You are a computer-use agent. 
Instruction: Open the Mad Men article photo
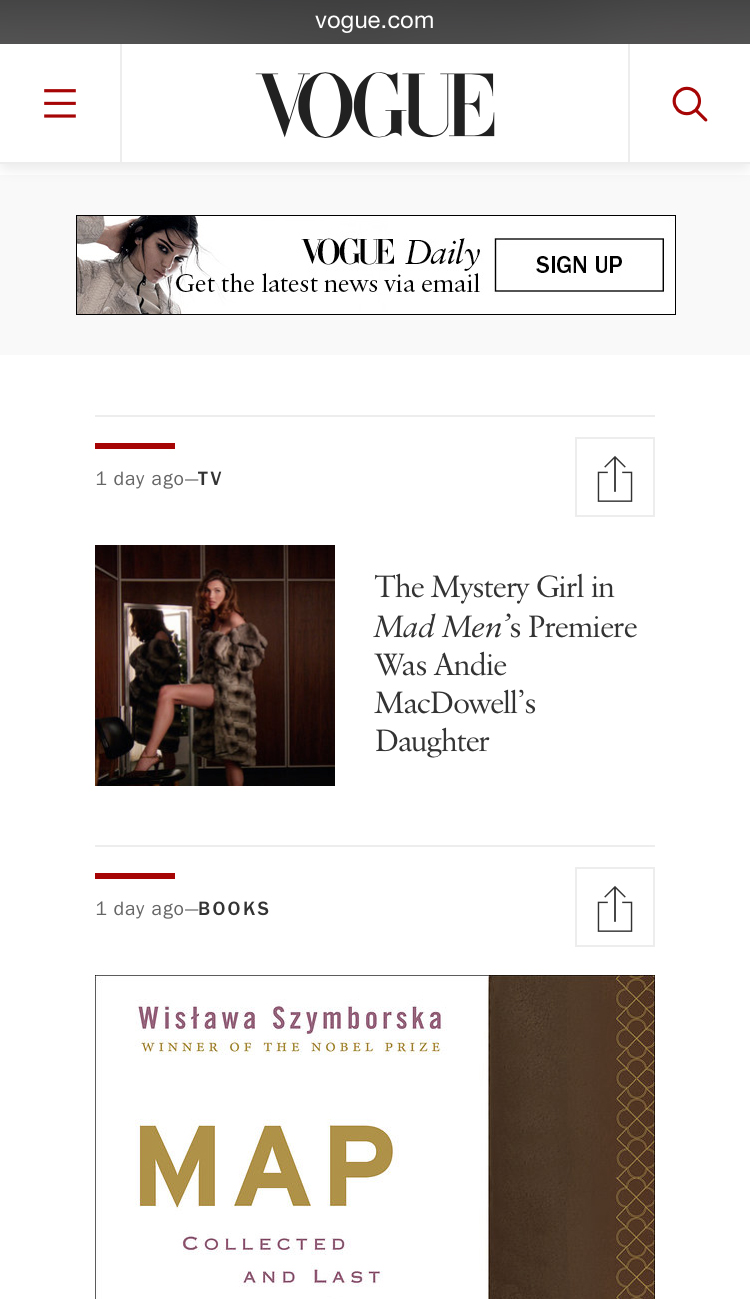click(x=215, y=665)
